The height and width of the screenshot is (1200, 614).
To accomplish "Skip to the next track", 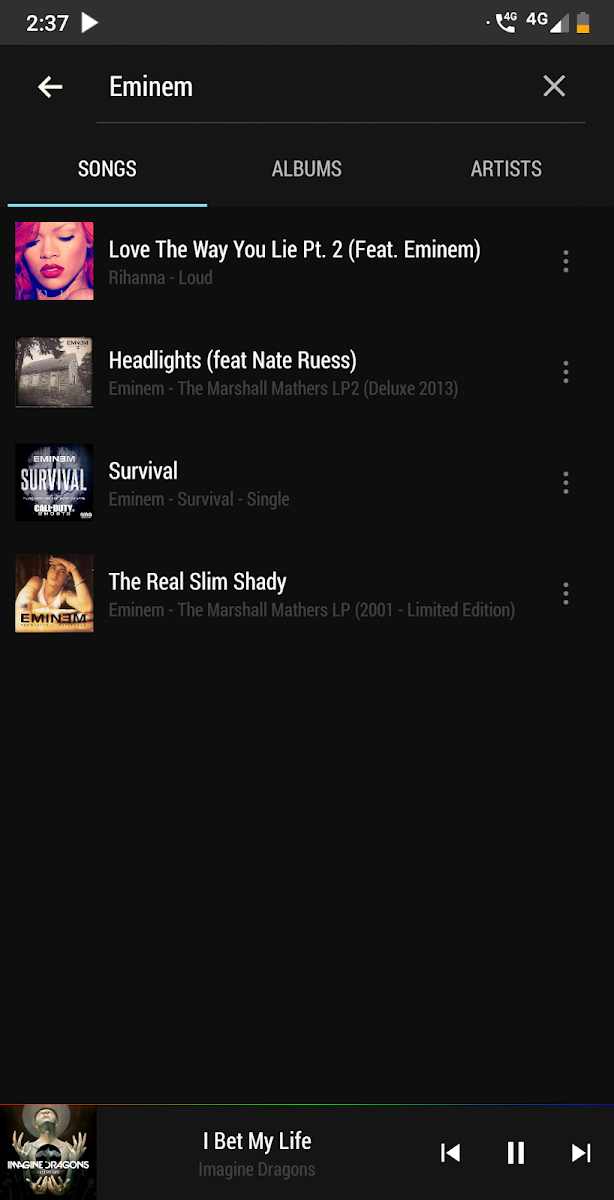I will 581,1153.
